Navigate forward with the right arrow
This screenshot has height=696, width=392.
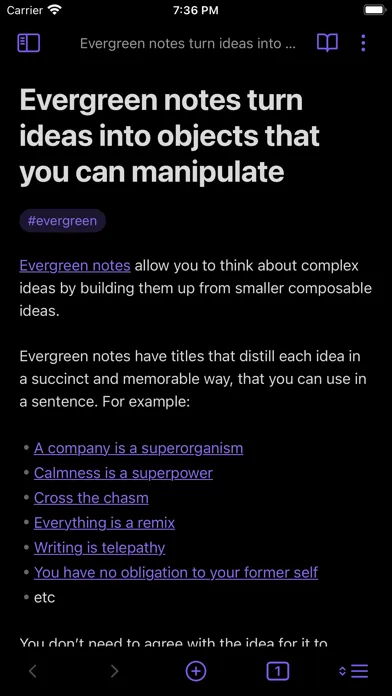tap(114, 671)
